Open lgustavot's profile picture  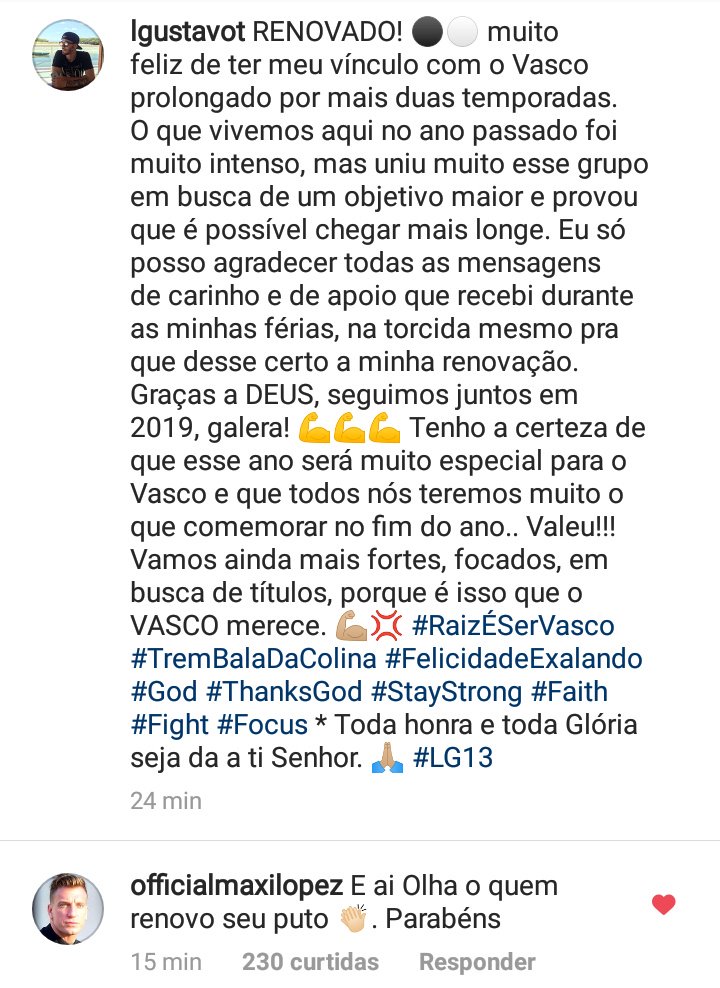(69, 53)
